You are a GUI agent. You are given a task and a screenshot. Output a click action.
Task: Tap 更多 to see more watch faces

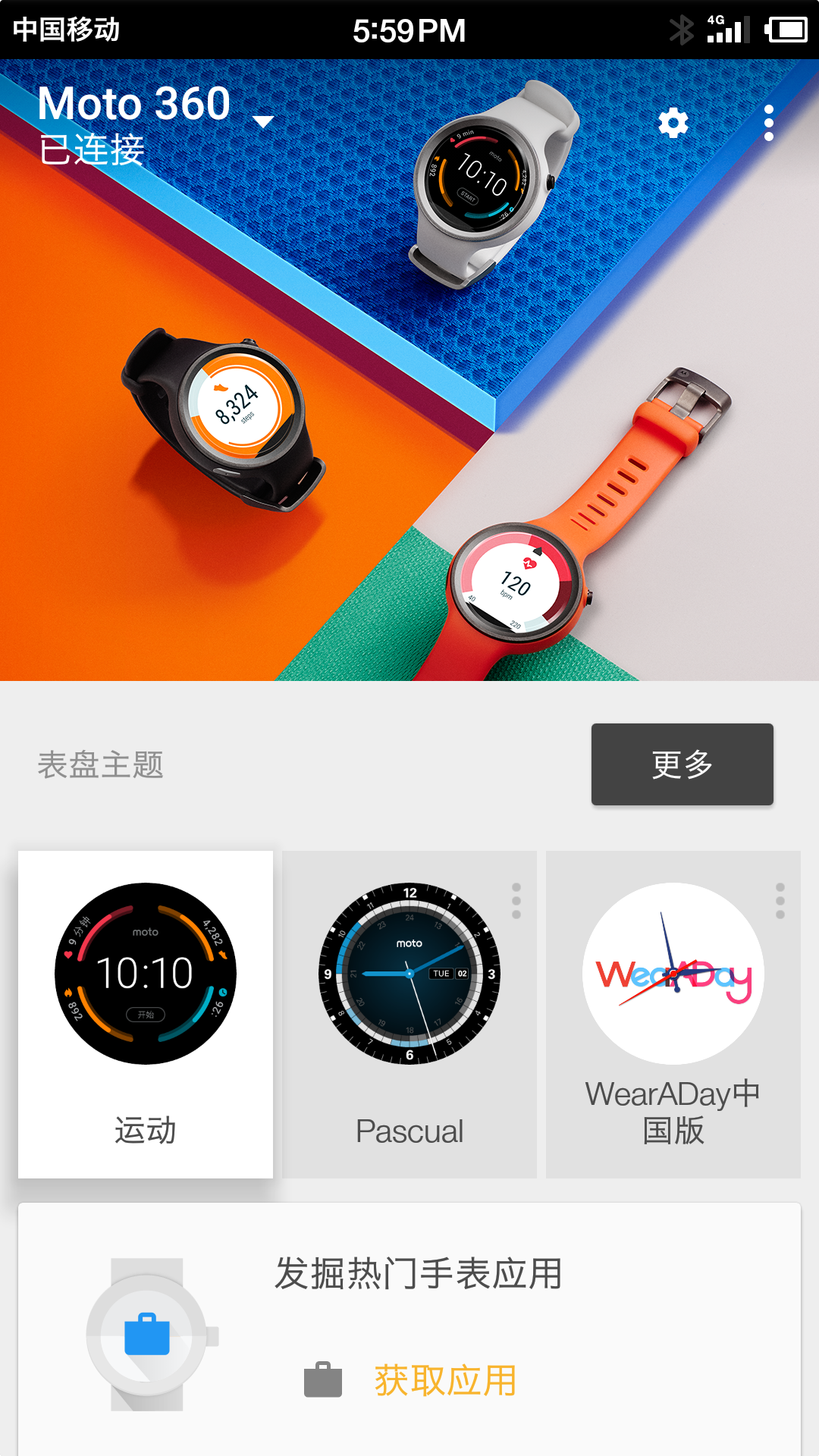pyautogui.click(x=682, y=764)
